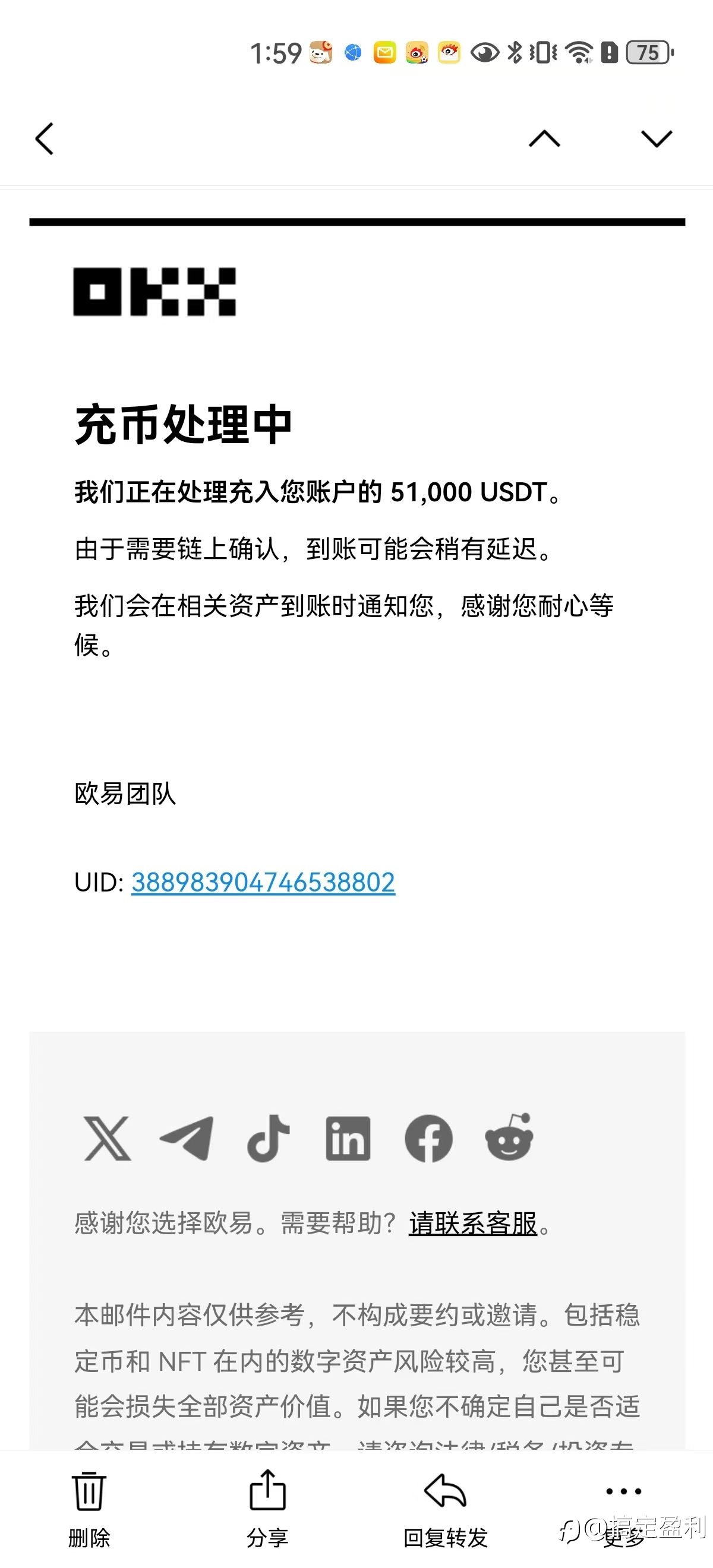
Task: Open the TikTok icon in the footer
Action: 268,1138
